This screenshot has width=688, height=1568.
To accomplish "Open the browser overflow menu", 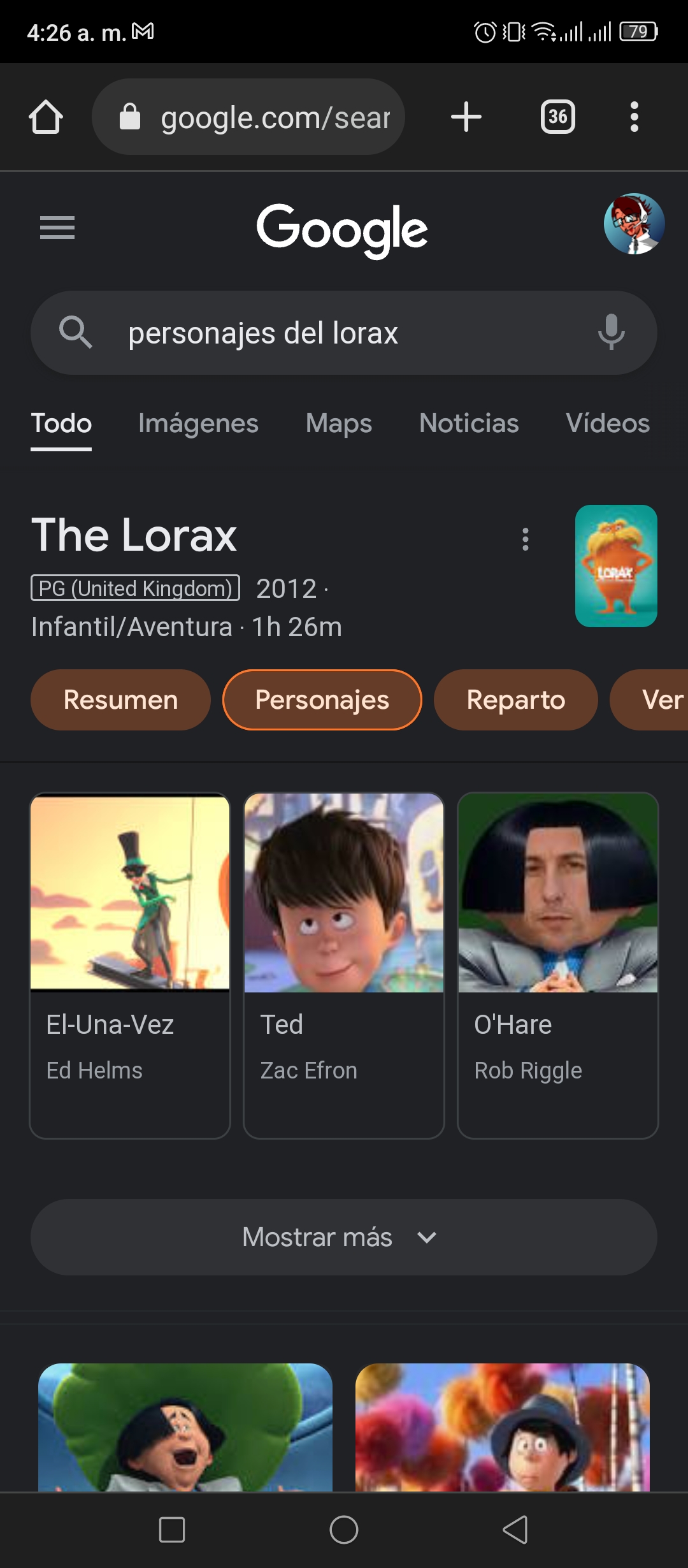I will pos(634,117).
